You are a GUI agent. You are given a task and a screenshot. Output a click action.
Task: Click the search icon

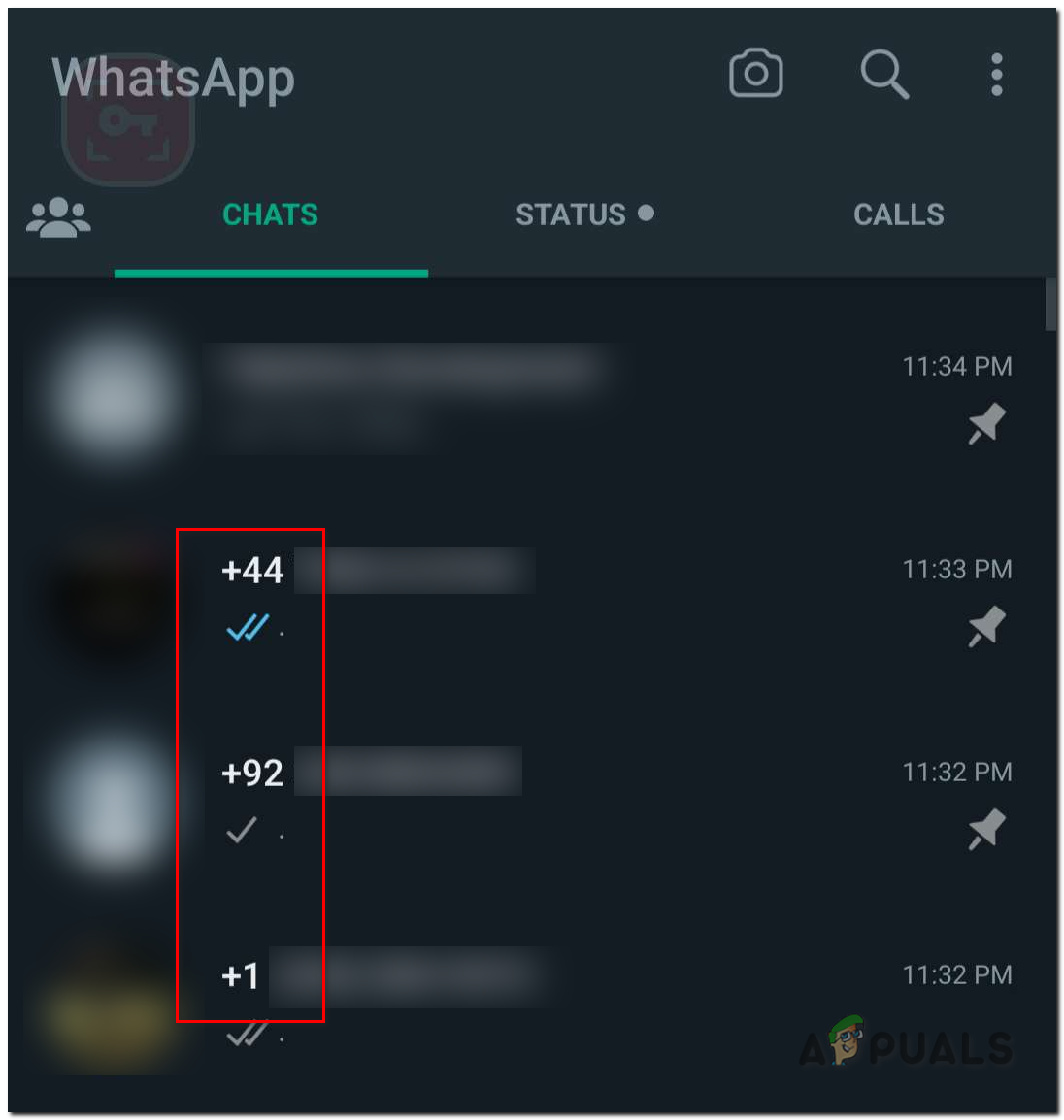pos(883,74)
